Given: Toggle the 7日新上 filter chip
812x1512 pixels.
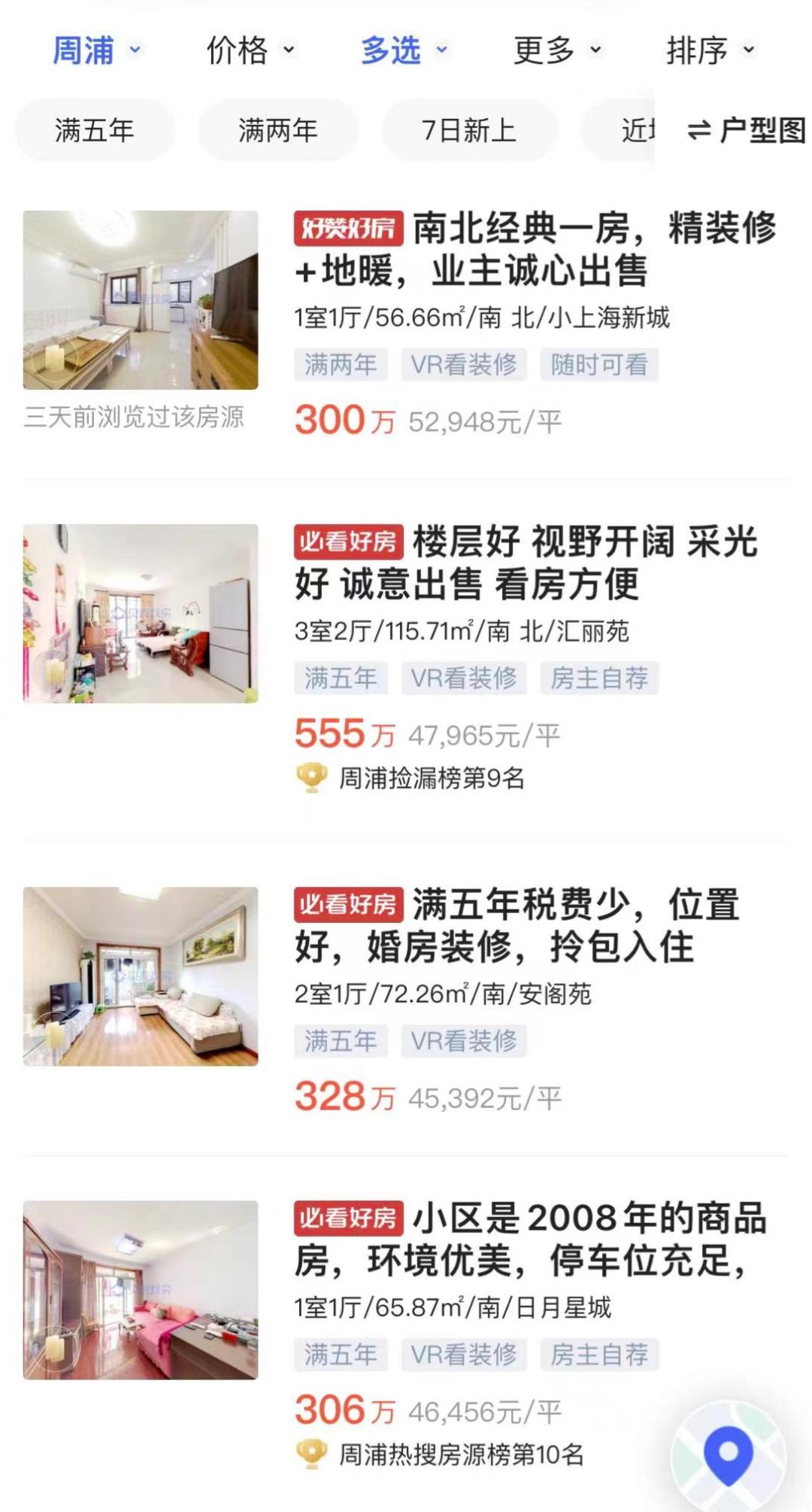Looking at the screenshot, I should [469, 129].
